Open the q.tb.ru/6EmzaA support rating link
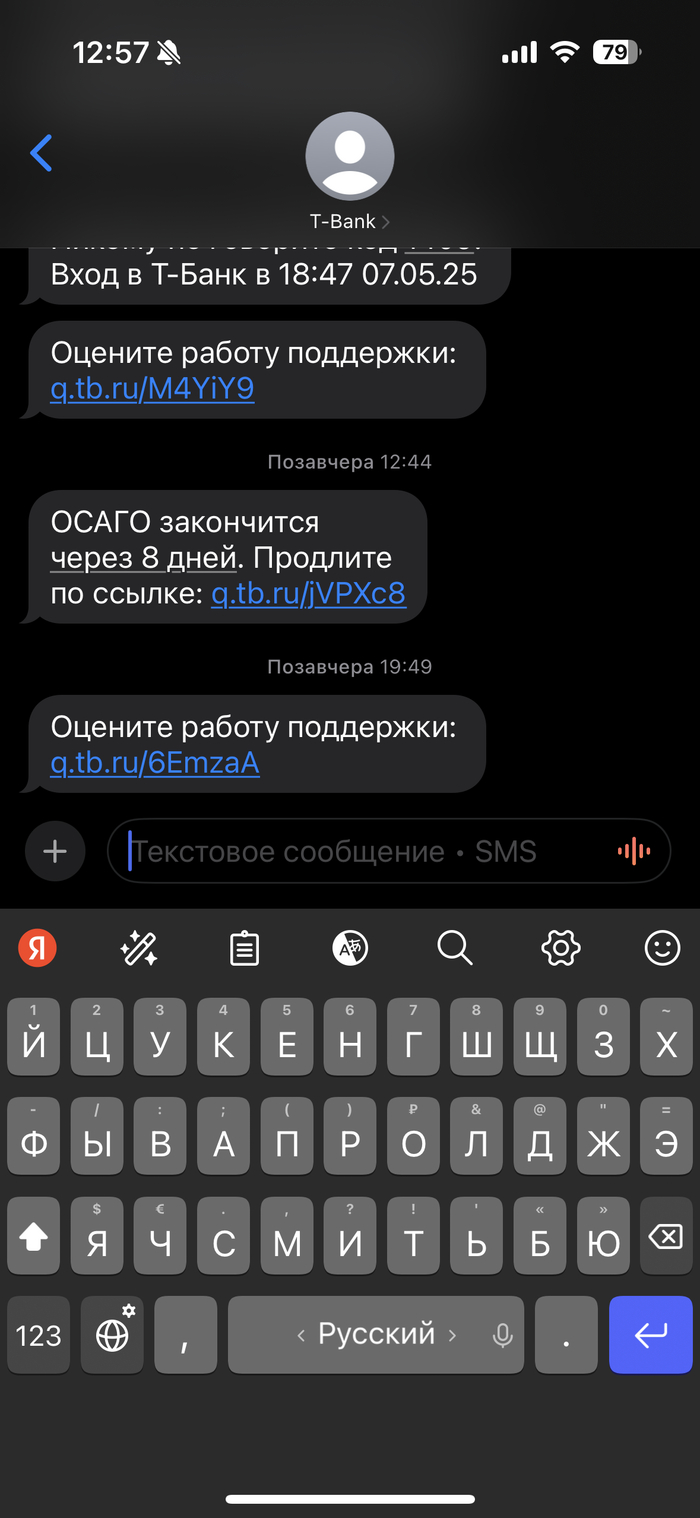Screen dimensions: 700x1518 [x=155, y=763]
